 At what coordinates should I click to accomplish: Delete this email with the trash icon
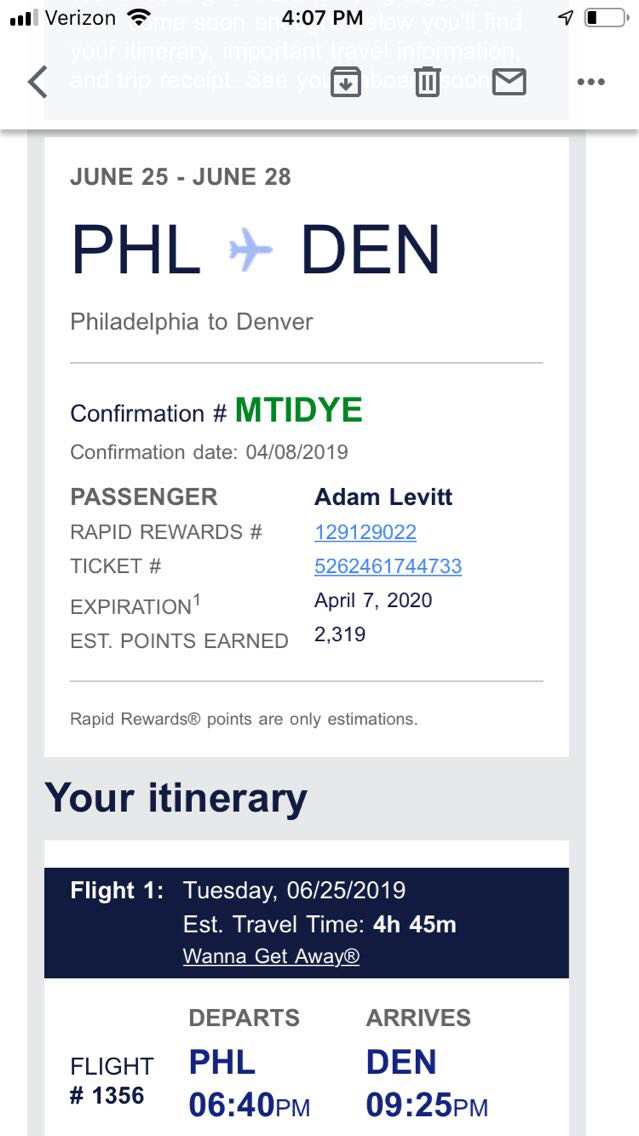click(427, 82)
